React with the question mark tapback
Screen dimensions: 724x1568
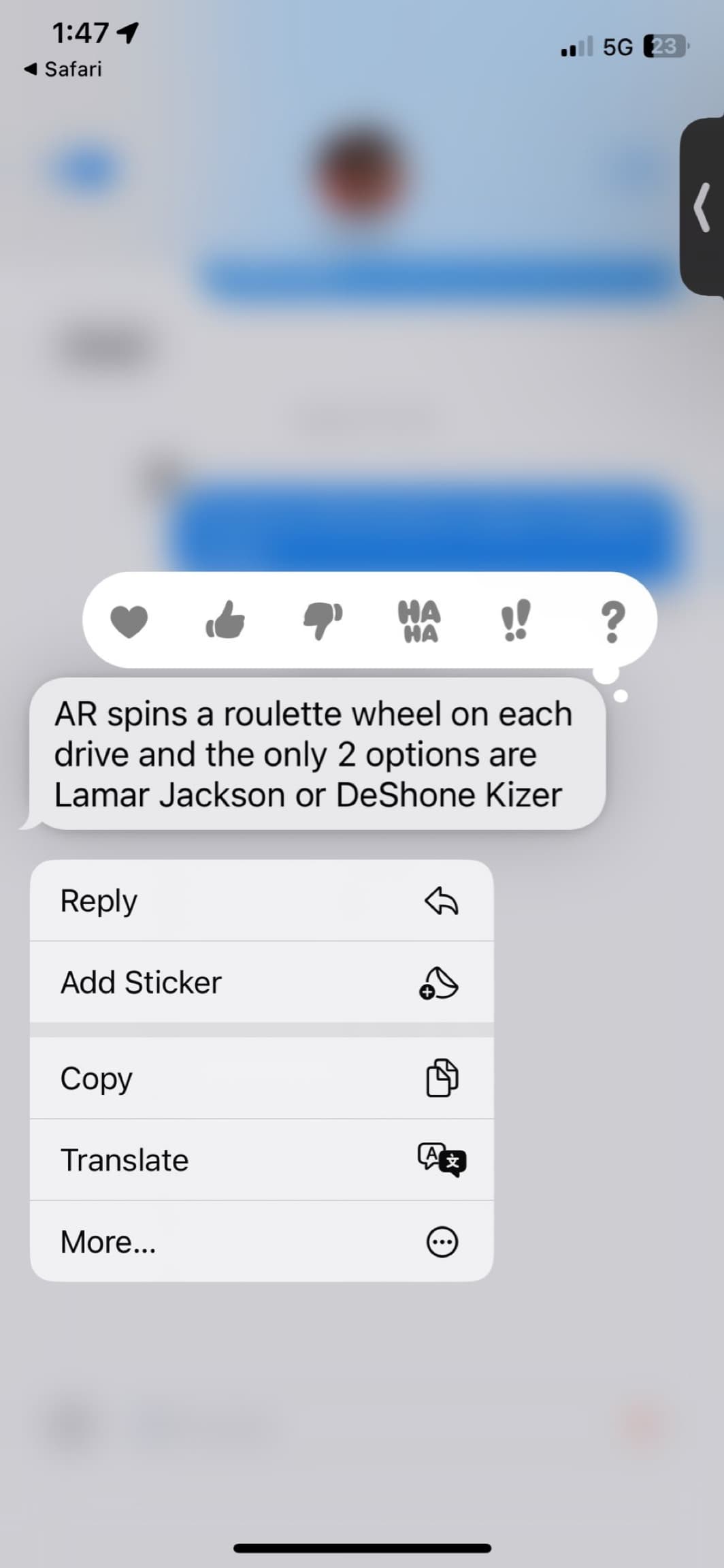tap(612, 621)
